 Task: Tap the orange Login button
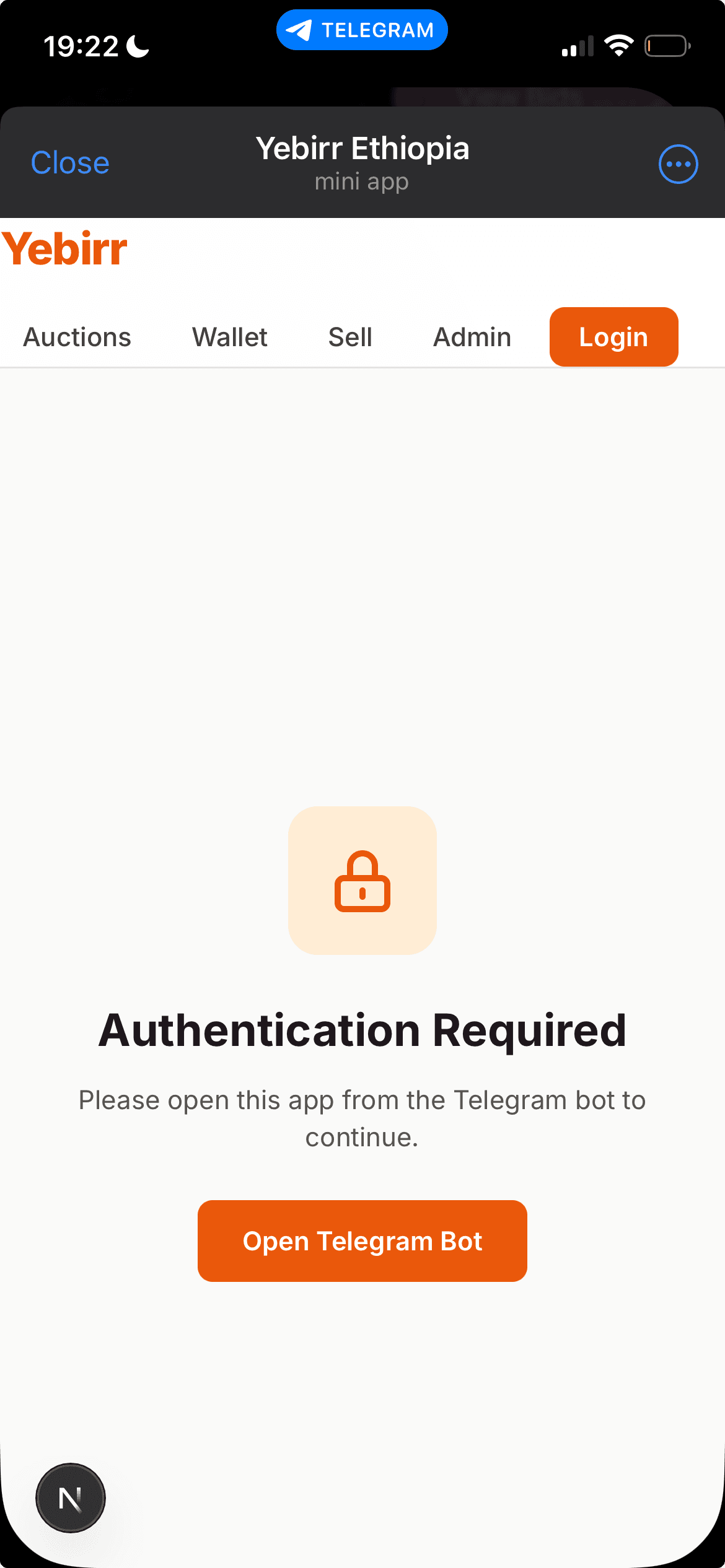click(613, 337)
